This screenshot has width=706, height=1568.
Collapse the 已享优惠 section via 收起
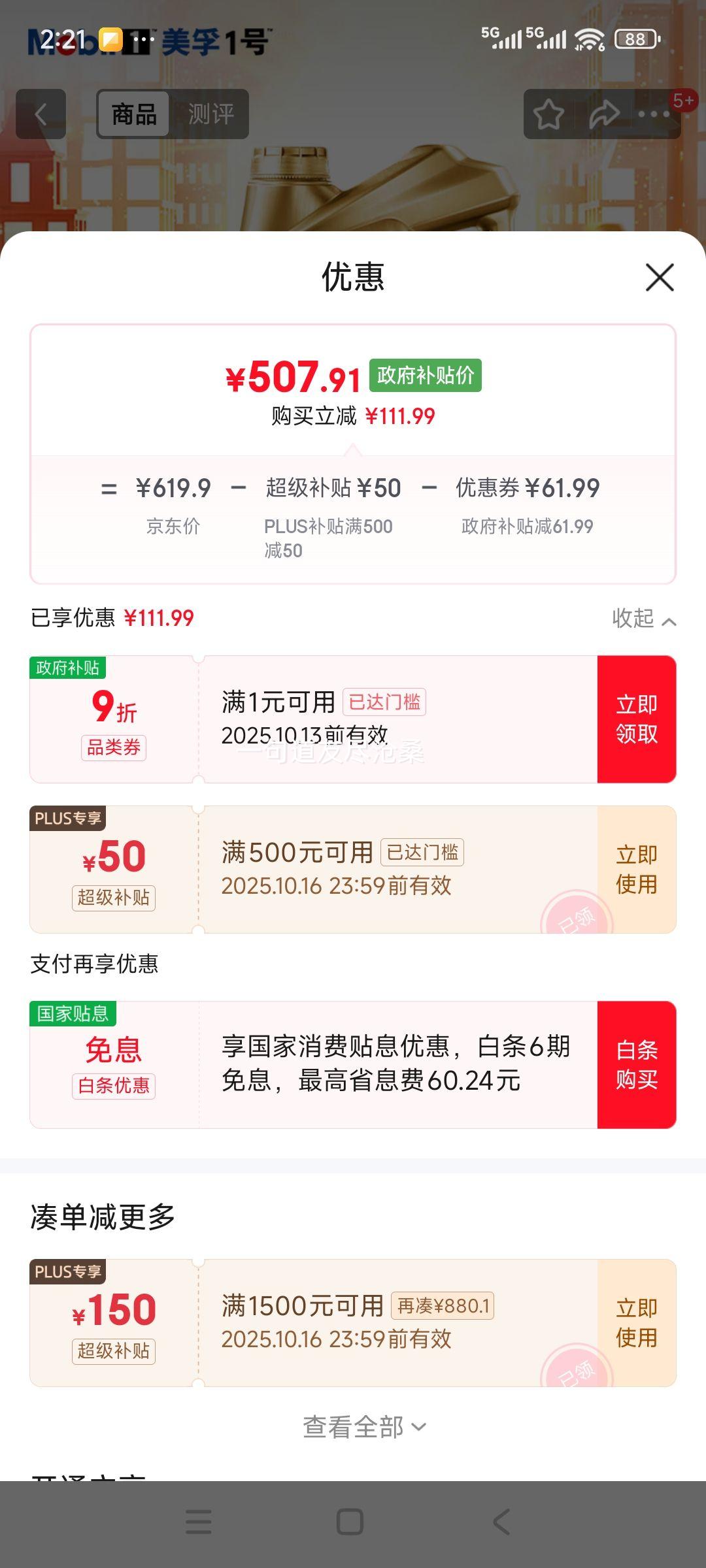(x=643, y=618)
